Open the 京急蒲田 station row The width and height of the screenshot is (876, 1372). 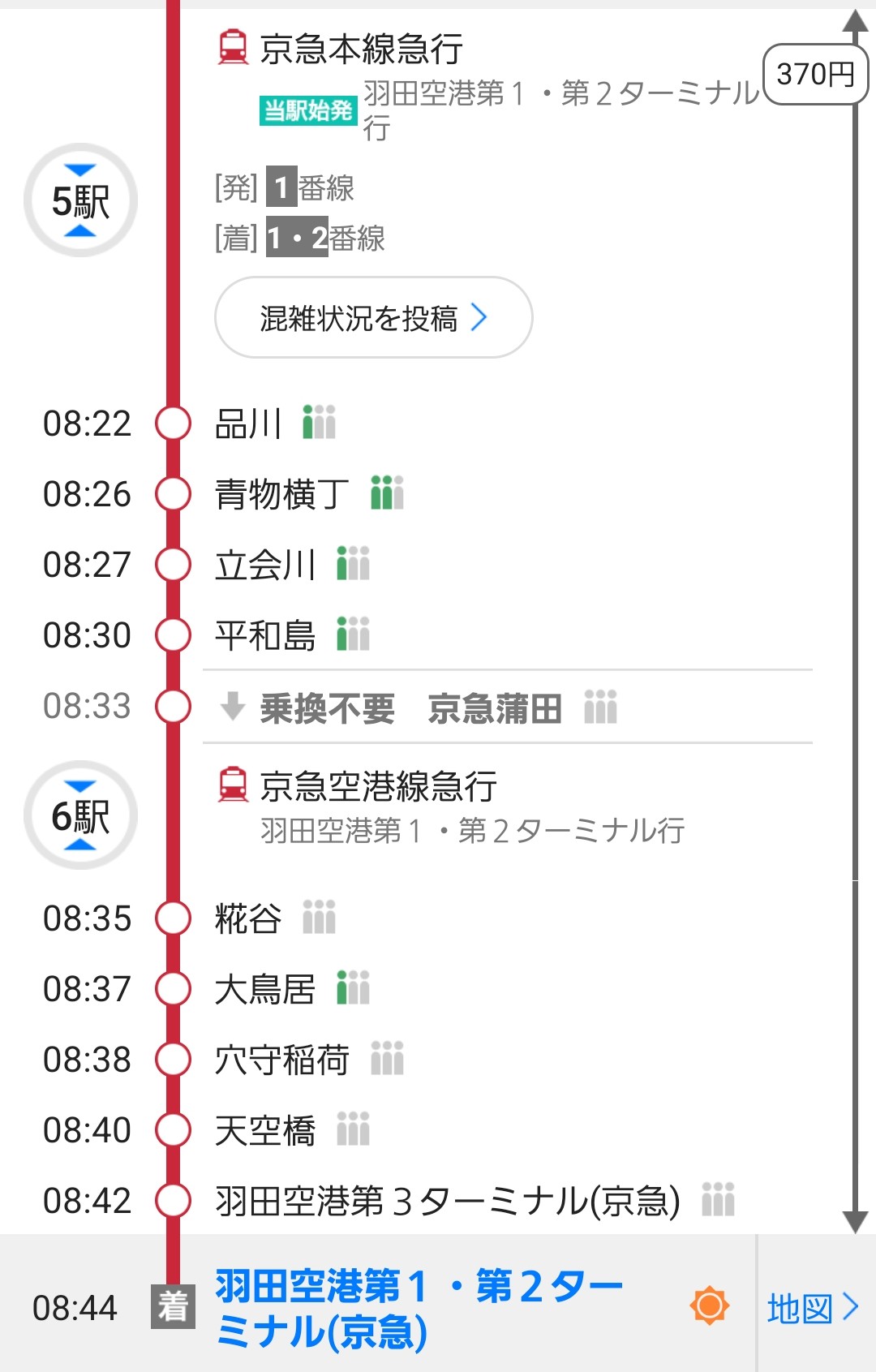pos(494,708)
